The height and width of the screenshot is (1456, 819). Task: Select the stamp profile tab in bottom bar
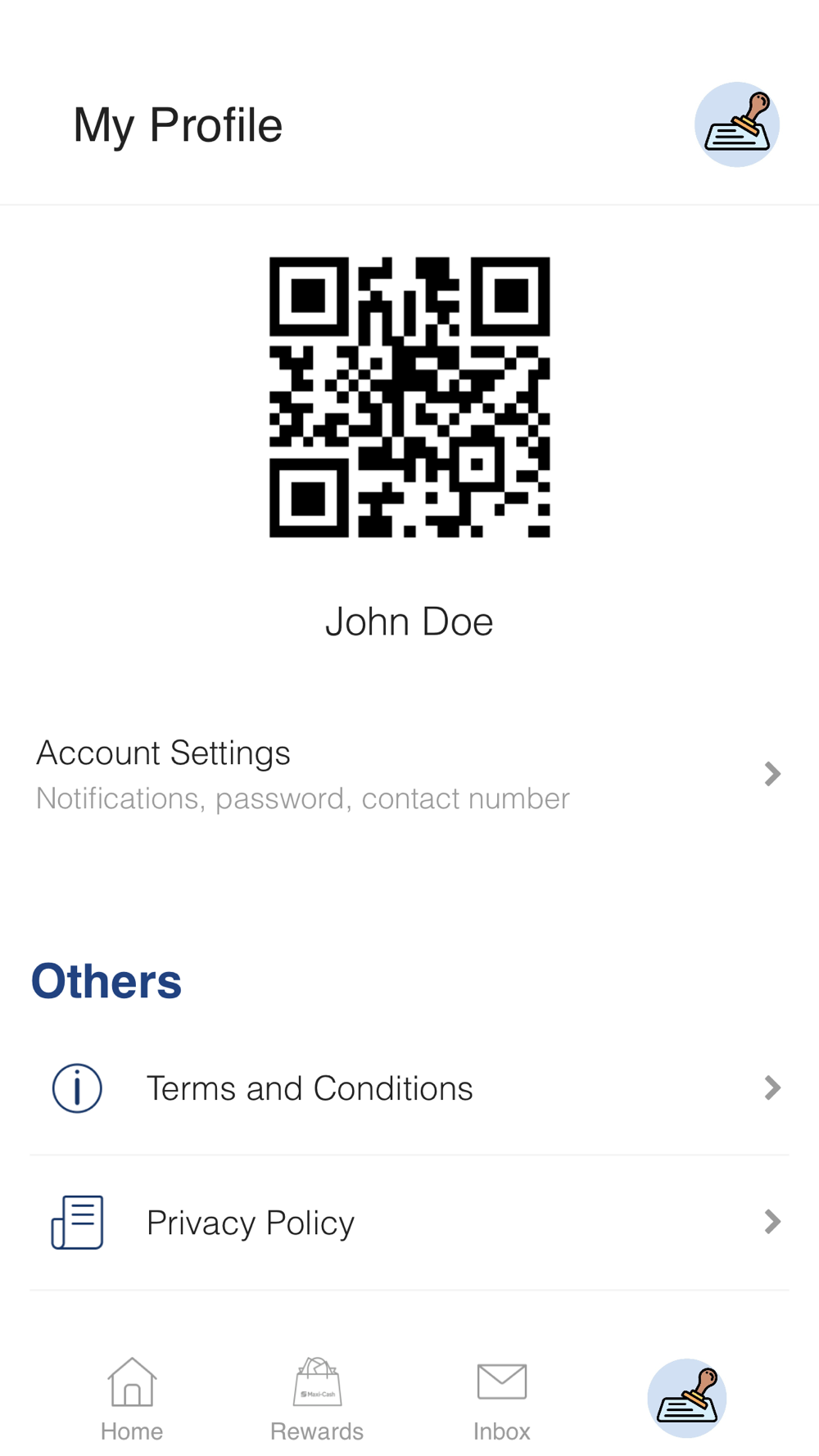686,1399
